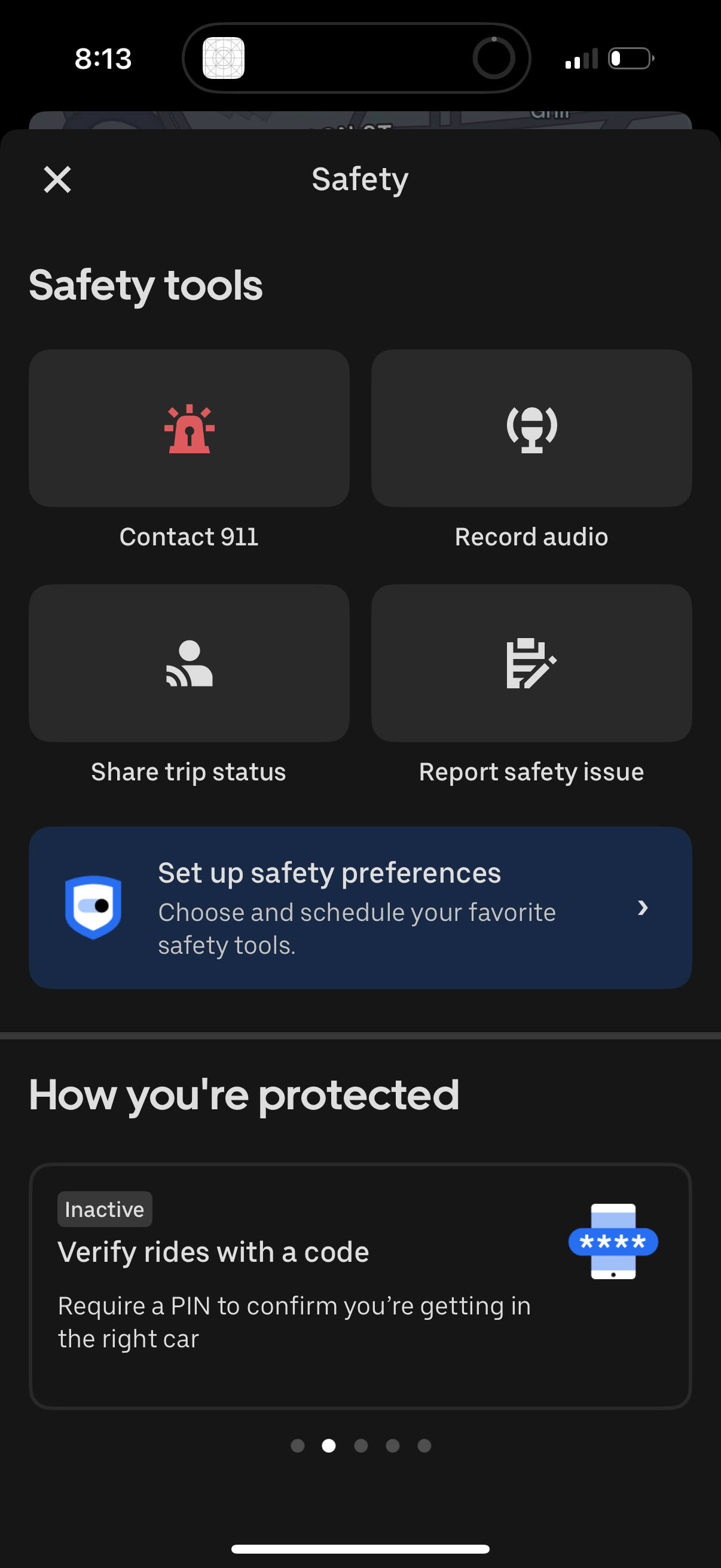721x1568 pixels.
Task: Open safety preferences via the chevron arrow
Action: pos(644,908)
